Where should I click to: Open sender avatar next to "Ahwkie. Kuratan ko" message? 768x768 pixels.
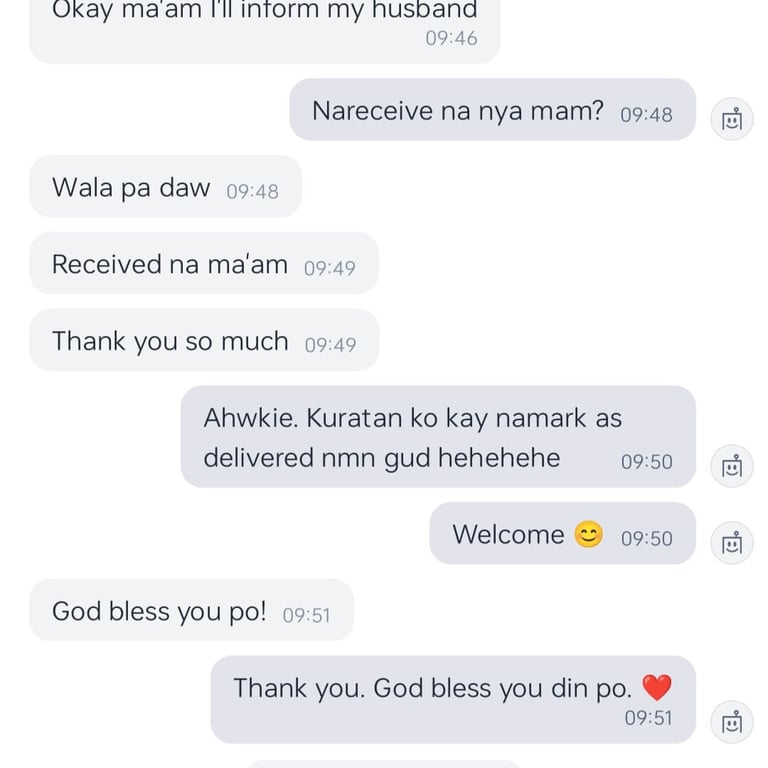(x=732, y=467)
